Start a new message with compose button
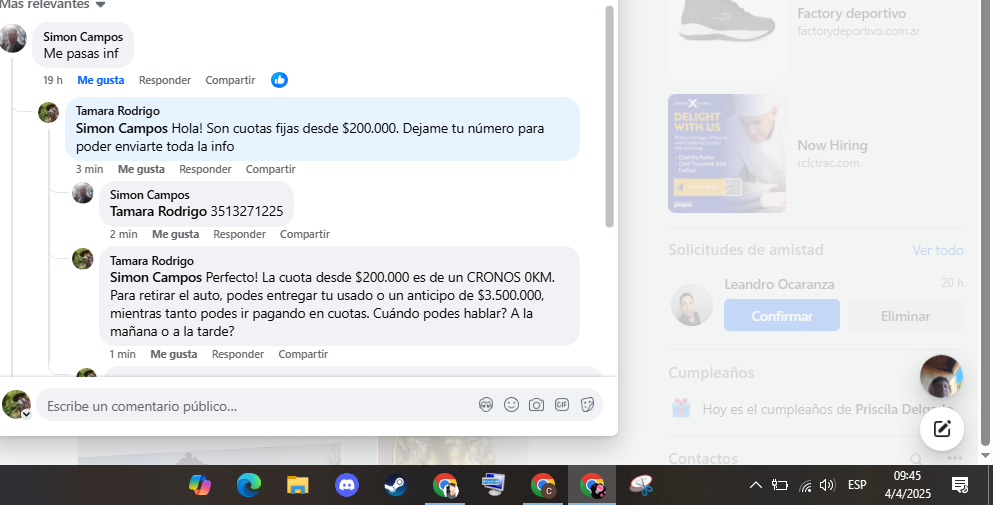Viewport: 993px width, 505px height. click(x=941, y=429)
